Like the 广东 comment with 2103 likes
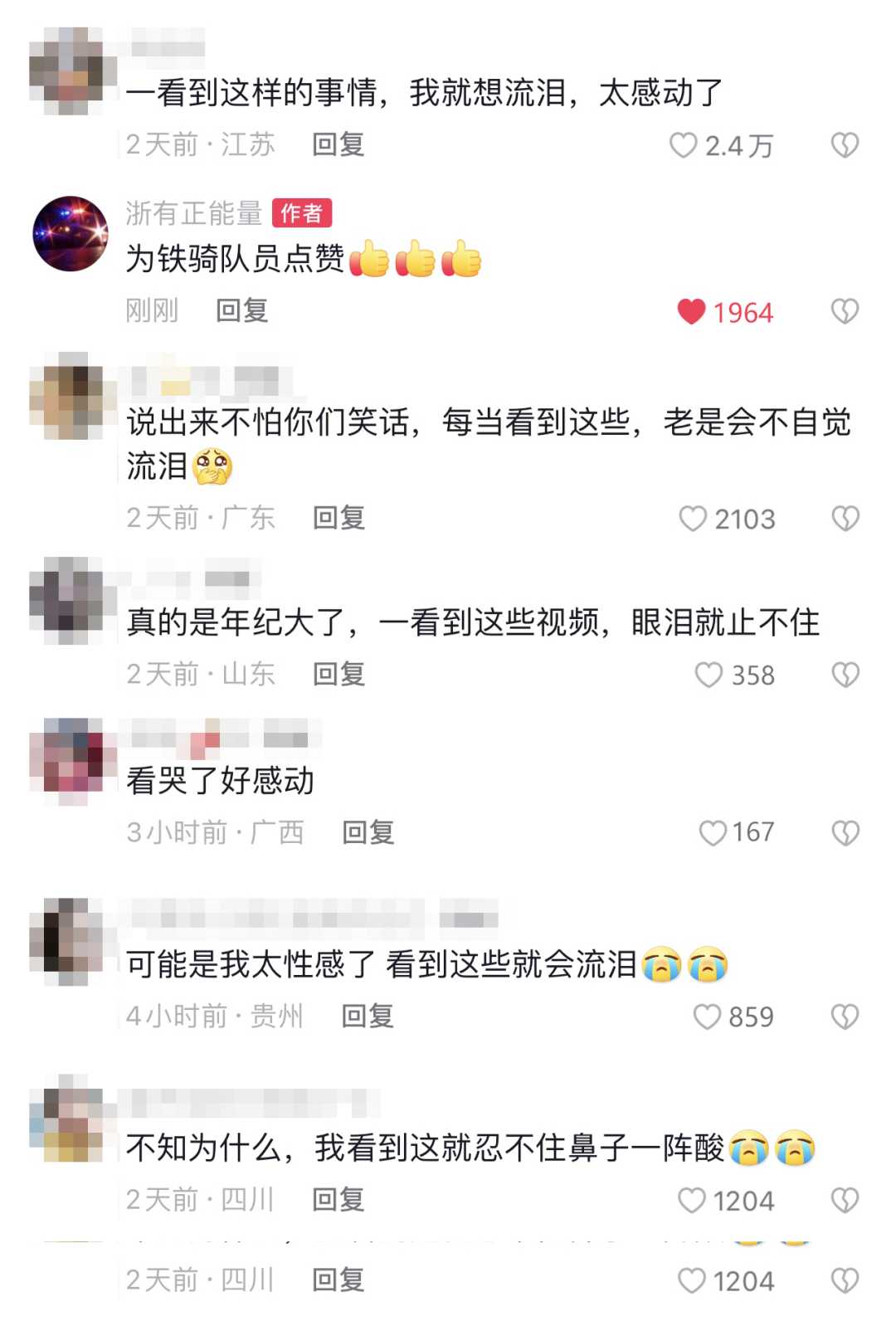Viewport: 896px width, 1326px height. click(693, 519)
